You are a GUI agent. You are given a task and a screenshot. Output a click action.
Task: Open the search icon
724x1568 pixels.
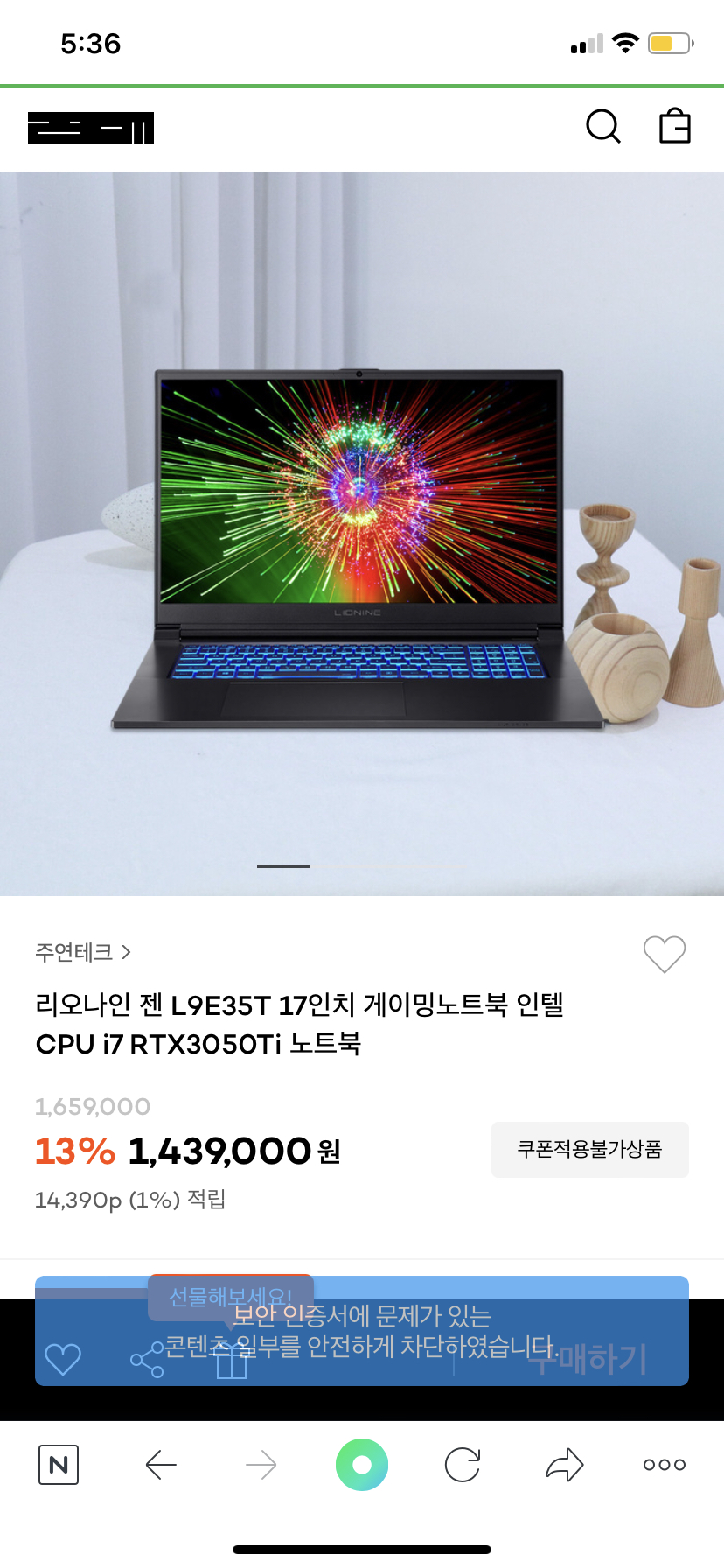(x=602, y=127)
